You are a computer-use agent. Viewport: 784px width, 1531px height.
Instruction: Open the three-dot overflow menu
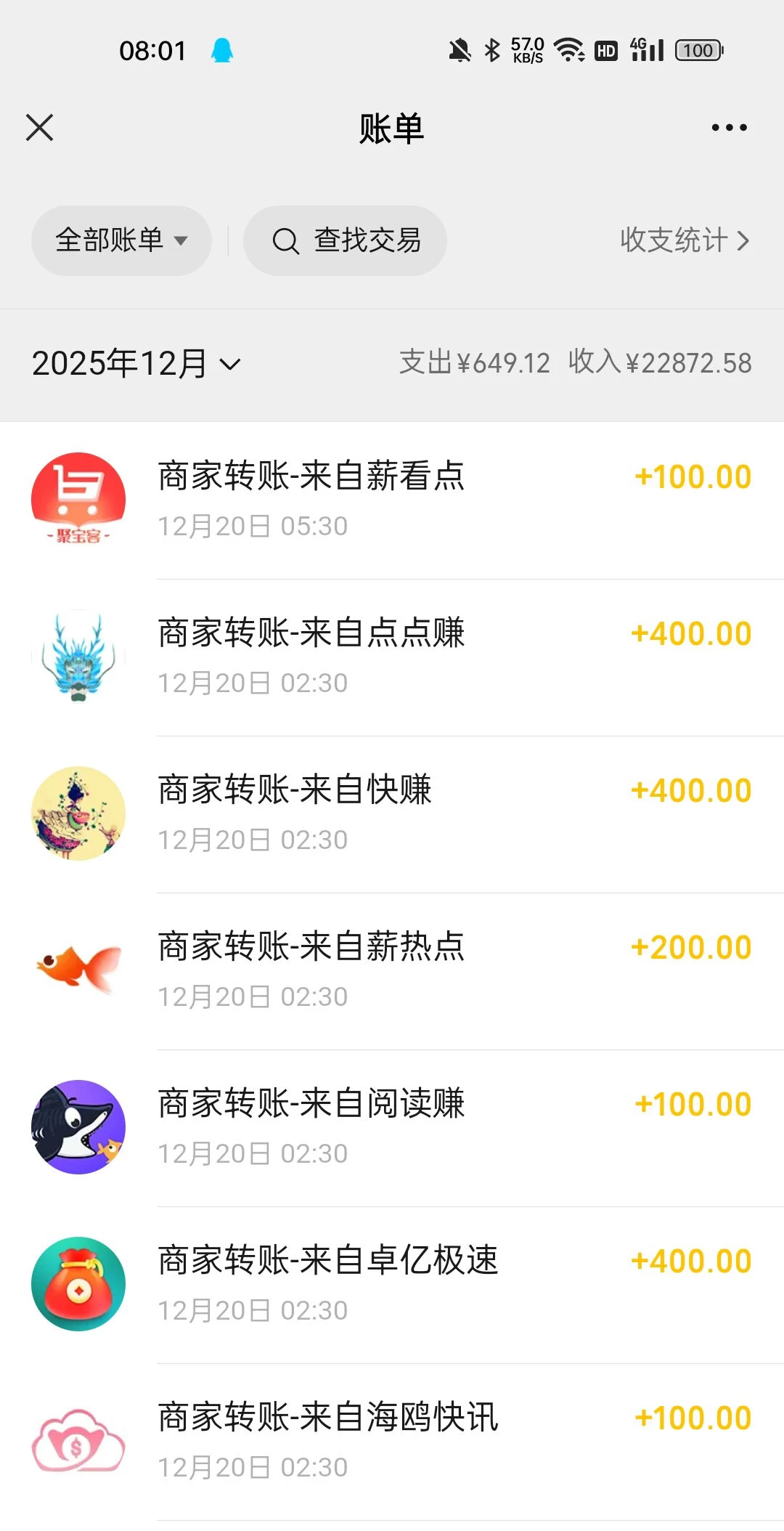(729, 128)
